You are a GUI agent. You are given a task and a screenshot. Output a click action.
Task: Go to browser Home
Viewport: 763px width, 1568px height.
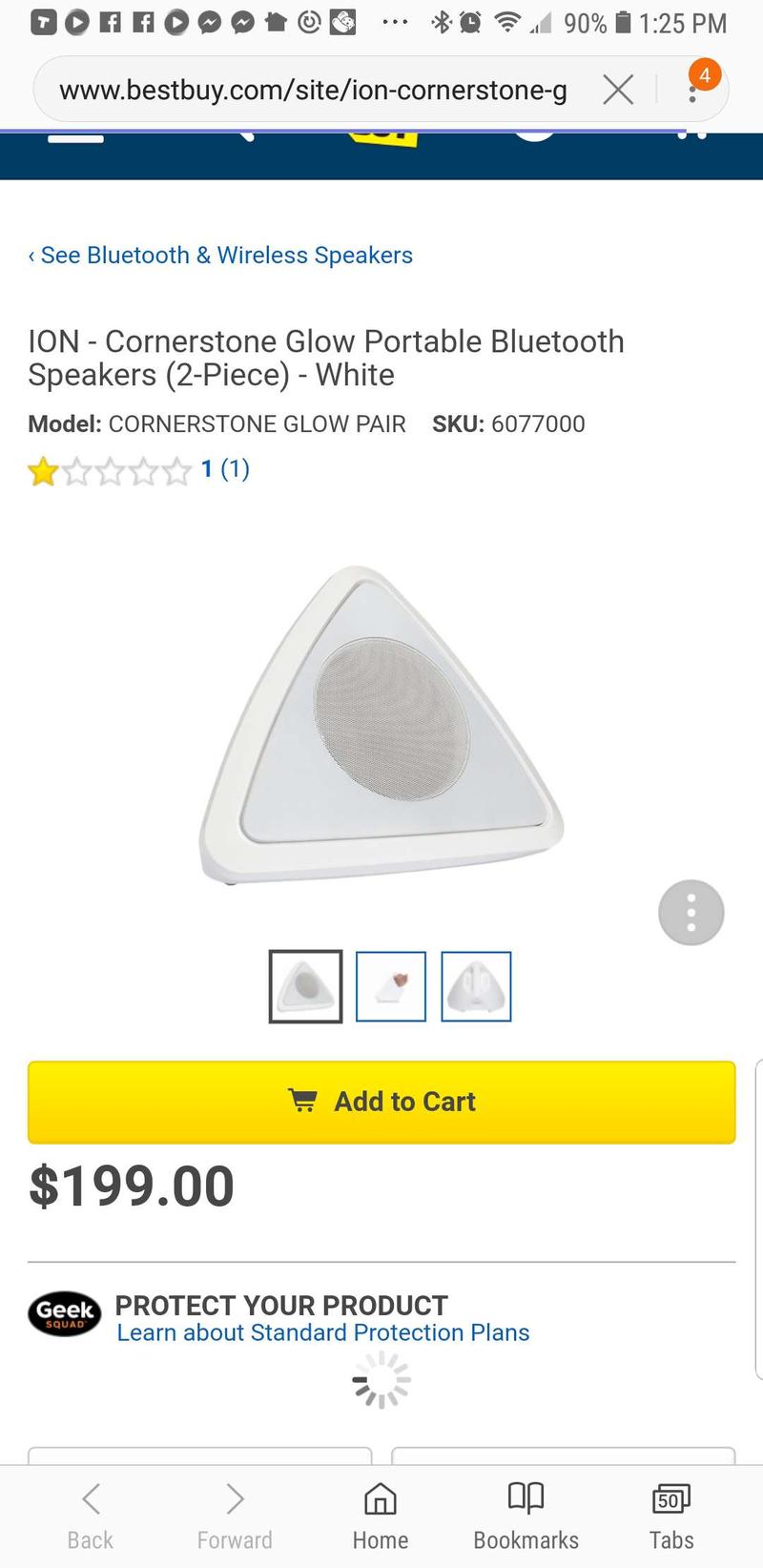tap(381, 1516)
